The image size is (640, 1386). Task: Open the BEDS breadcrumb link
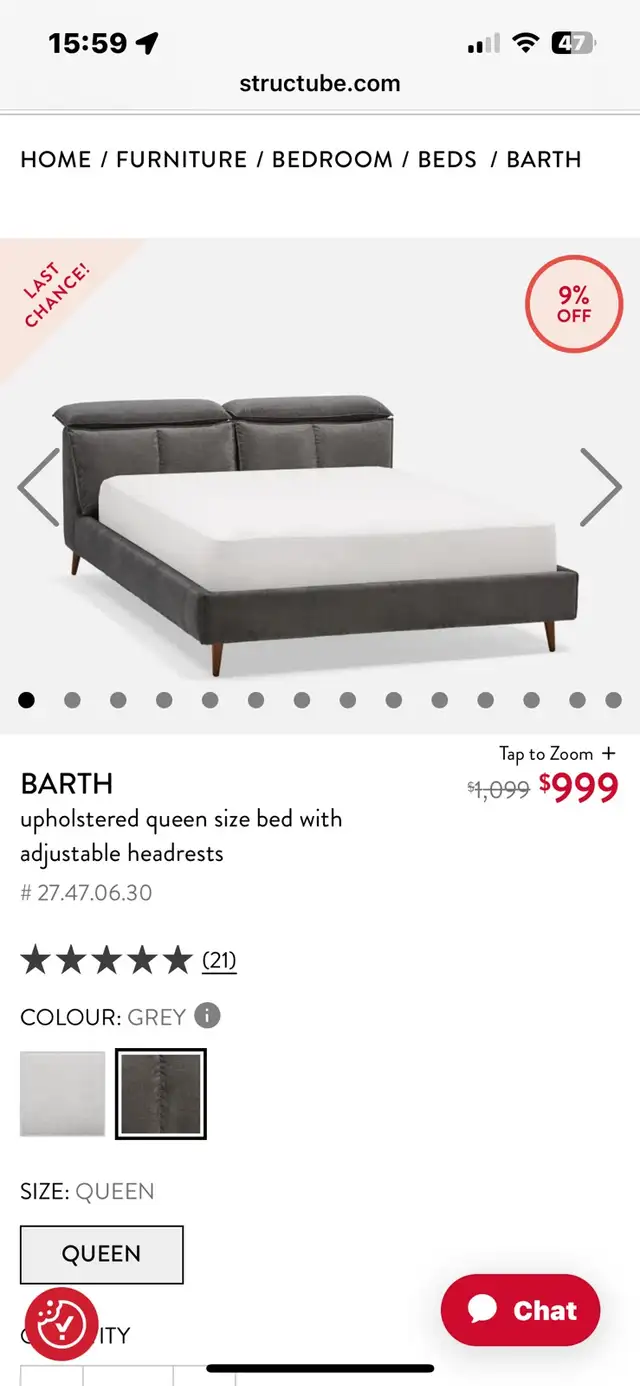(447, 160)
